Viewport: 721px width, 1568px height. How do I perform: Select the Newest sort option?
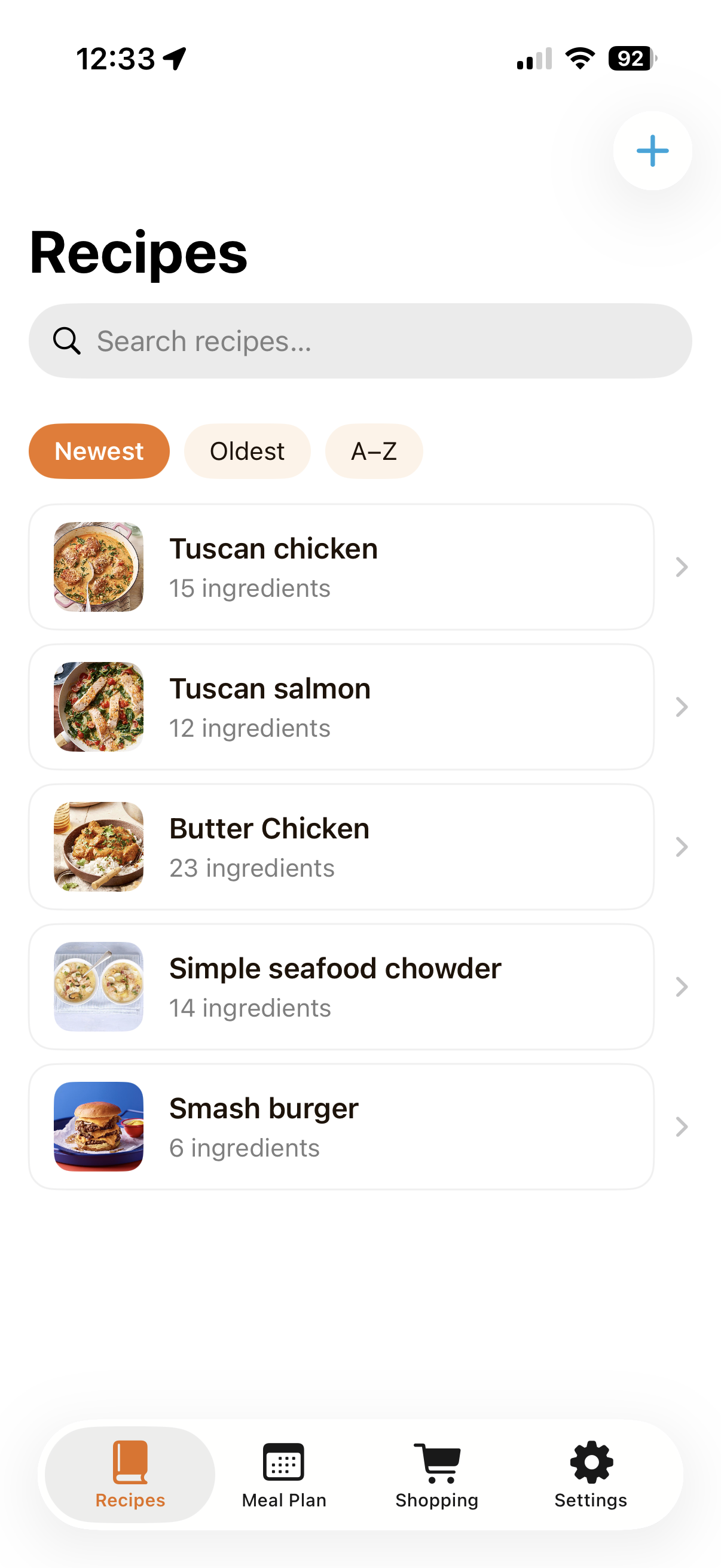tap(99, 451)
